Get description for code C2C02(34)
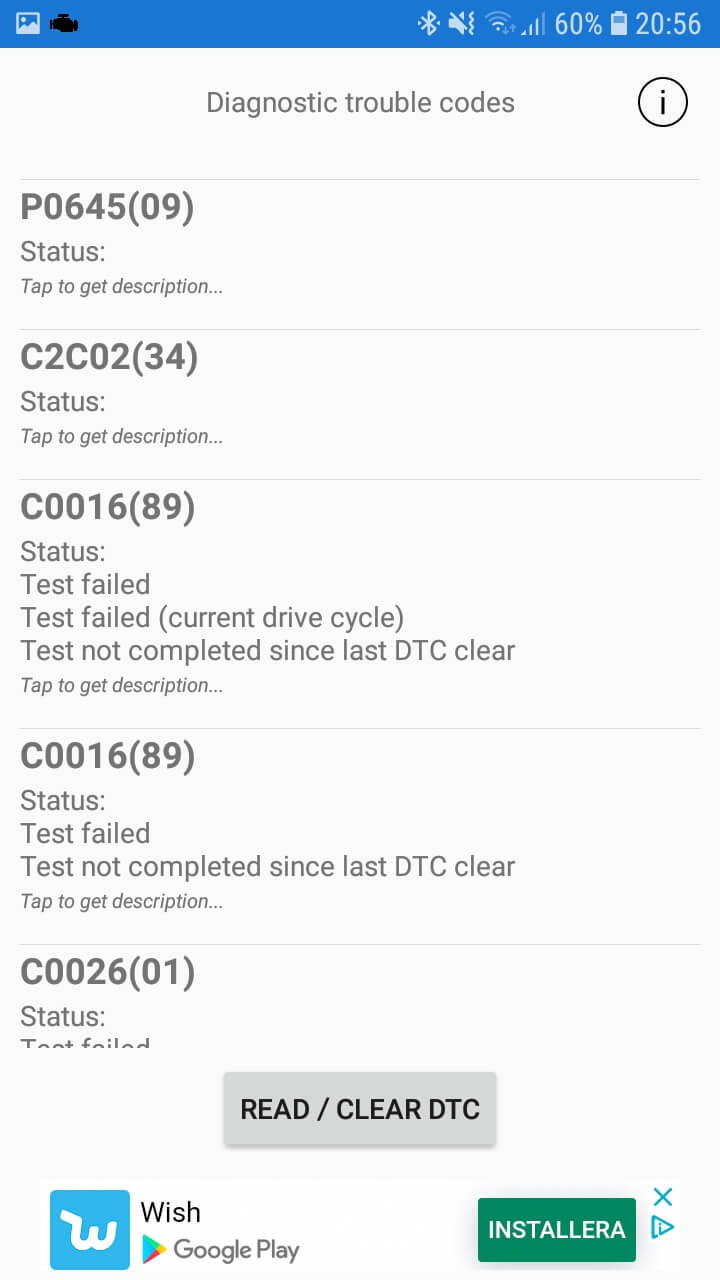 121,436
